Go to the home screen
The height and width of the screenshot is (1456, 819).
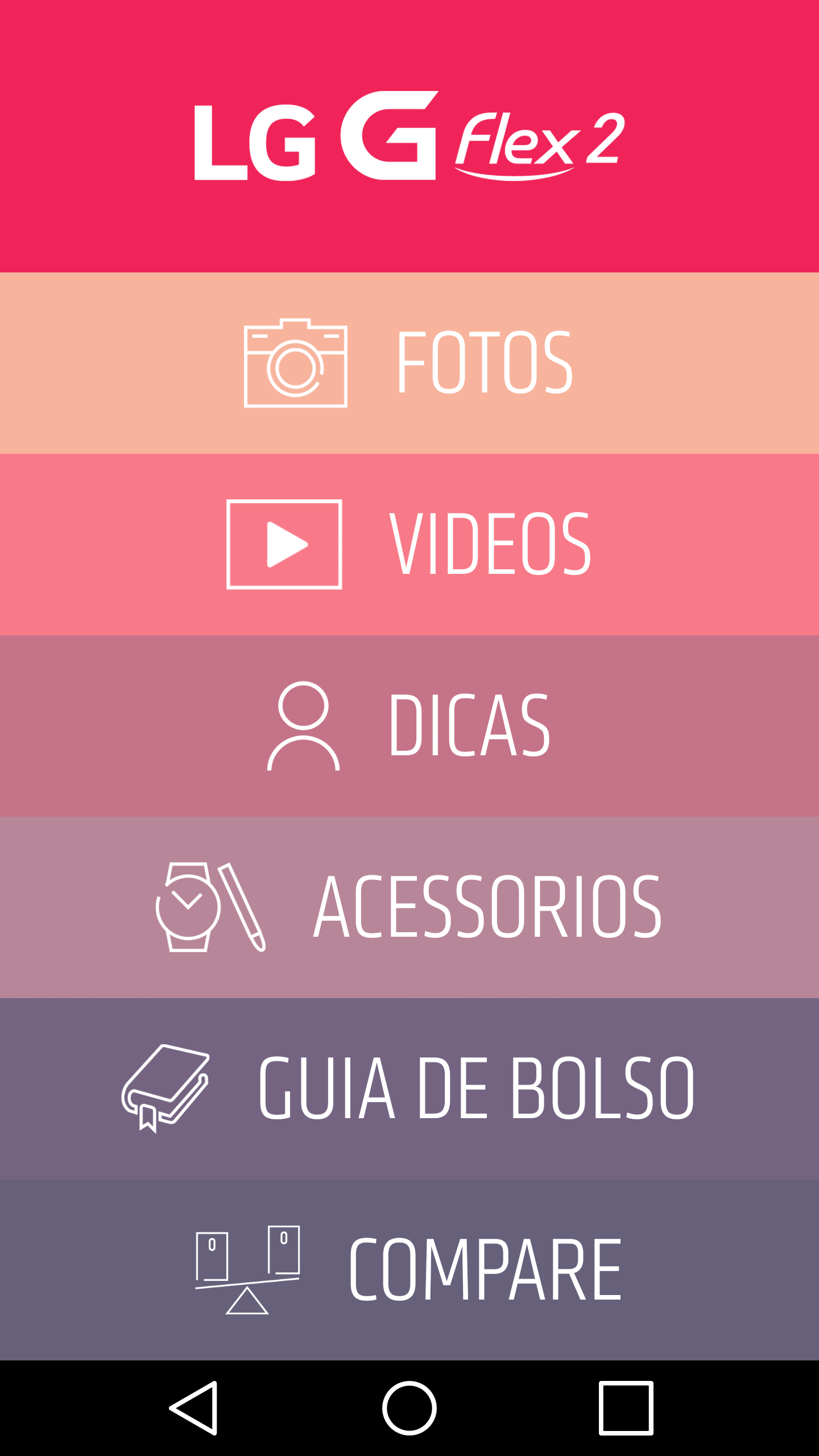pyautogui.click(x=409, y=1408)
